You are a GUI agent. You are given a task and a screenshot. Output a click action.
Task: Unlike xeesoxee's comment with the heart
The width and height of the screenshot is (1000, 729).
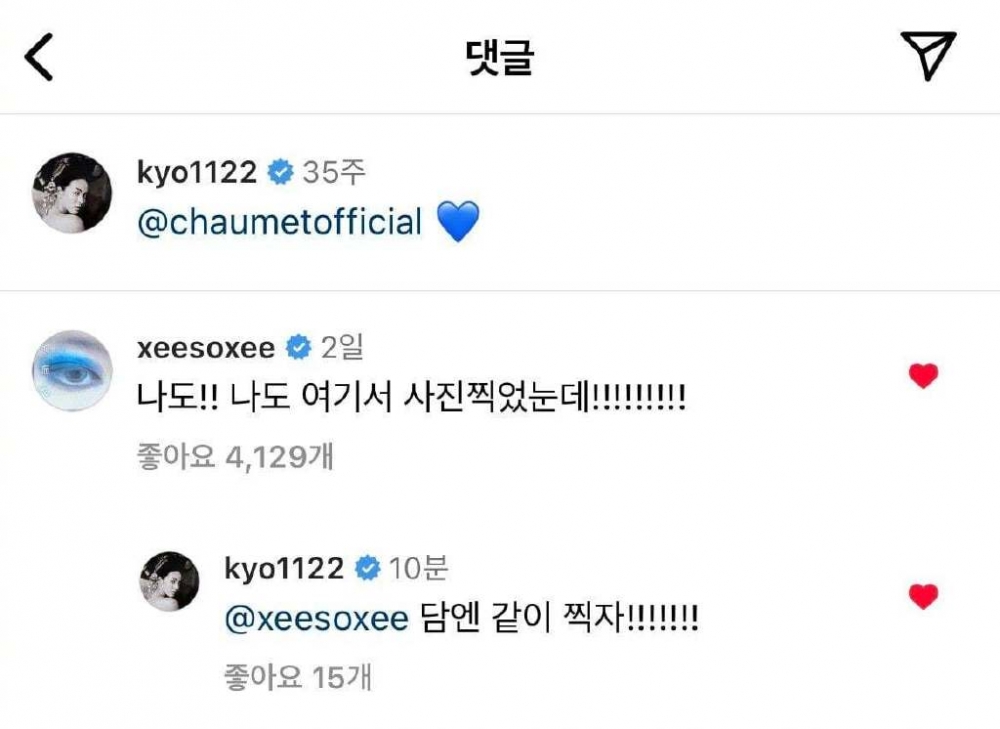point(923,376)
